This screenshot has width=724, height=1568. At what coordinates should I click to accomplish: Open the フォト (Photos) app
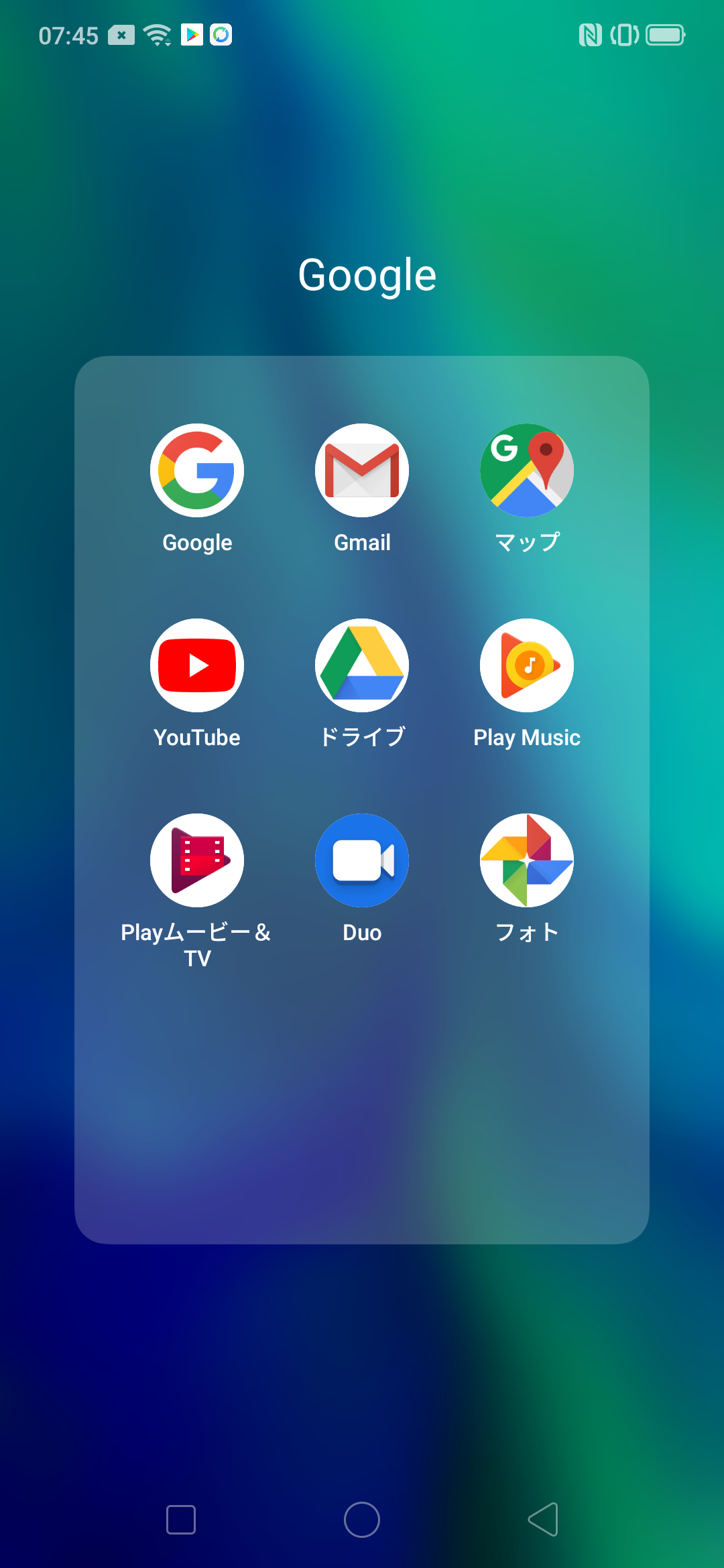(527, 860)
